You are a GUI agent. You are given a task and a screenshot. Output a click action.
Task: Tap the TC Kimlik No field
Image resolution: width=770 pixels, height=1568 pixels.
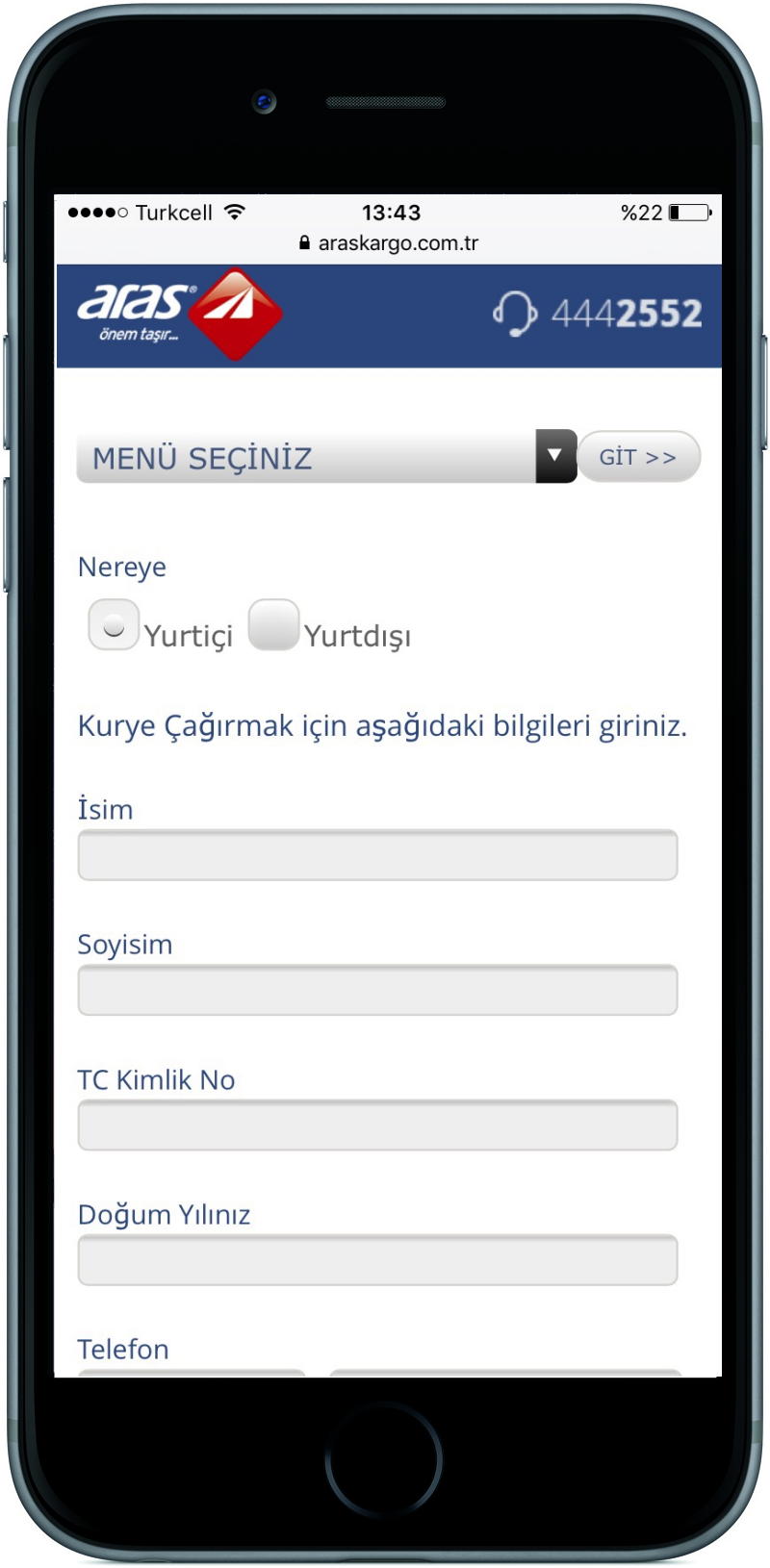[377, 1125]
